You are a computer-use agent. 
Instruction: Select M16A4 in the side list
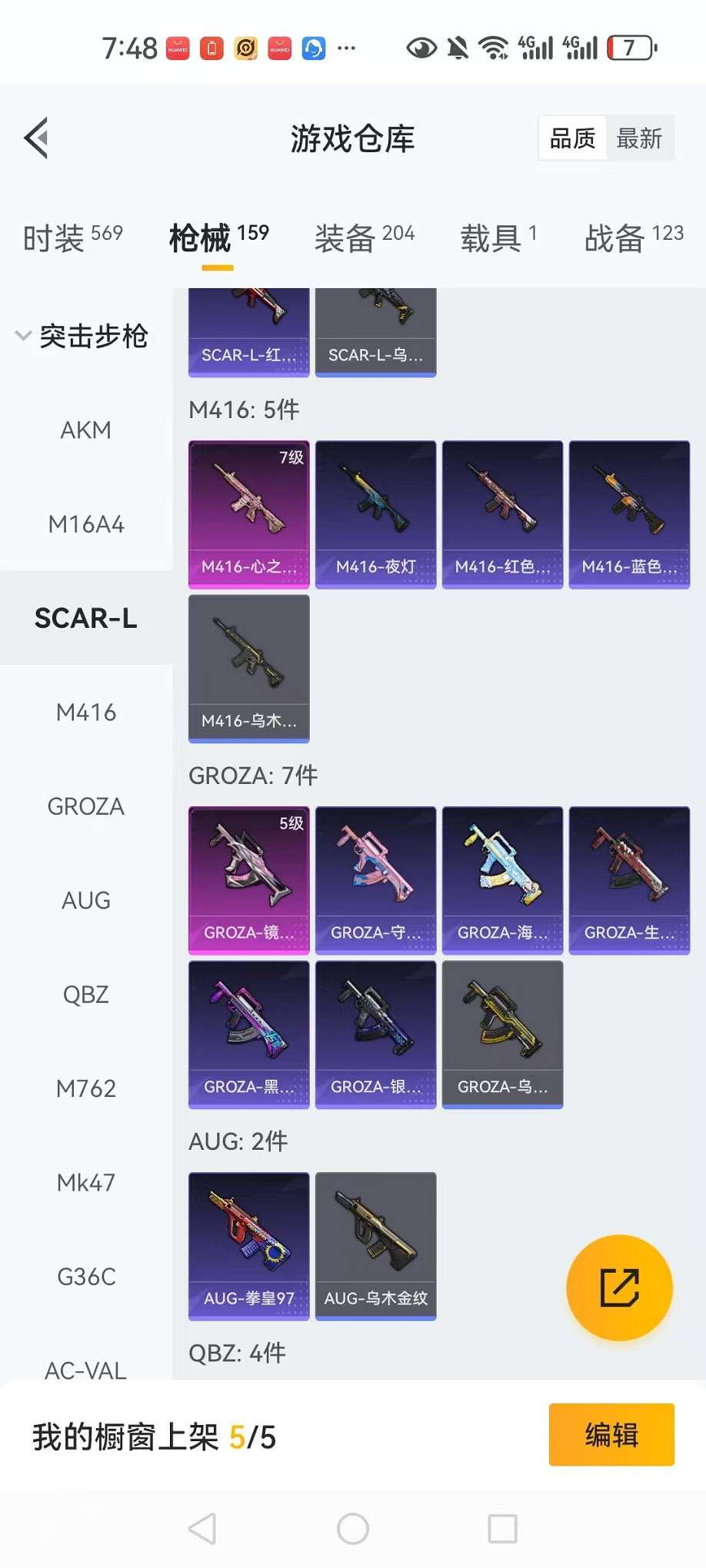(85, 524)
